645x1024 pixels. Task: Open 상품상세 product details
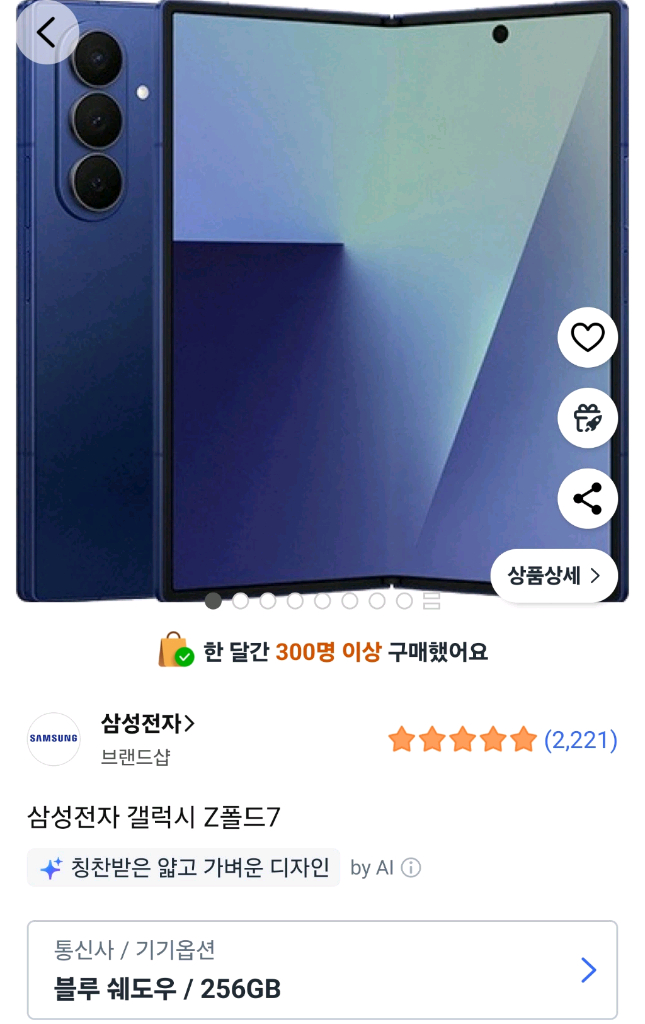(x=554, y=575)
